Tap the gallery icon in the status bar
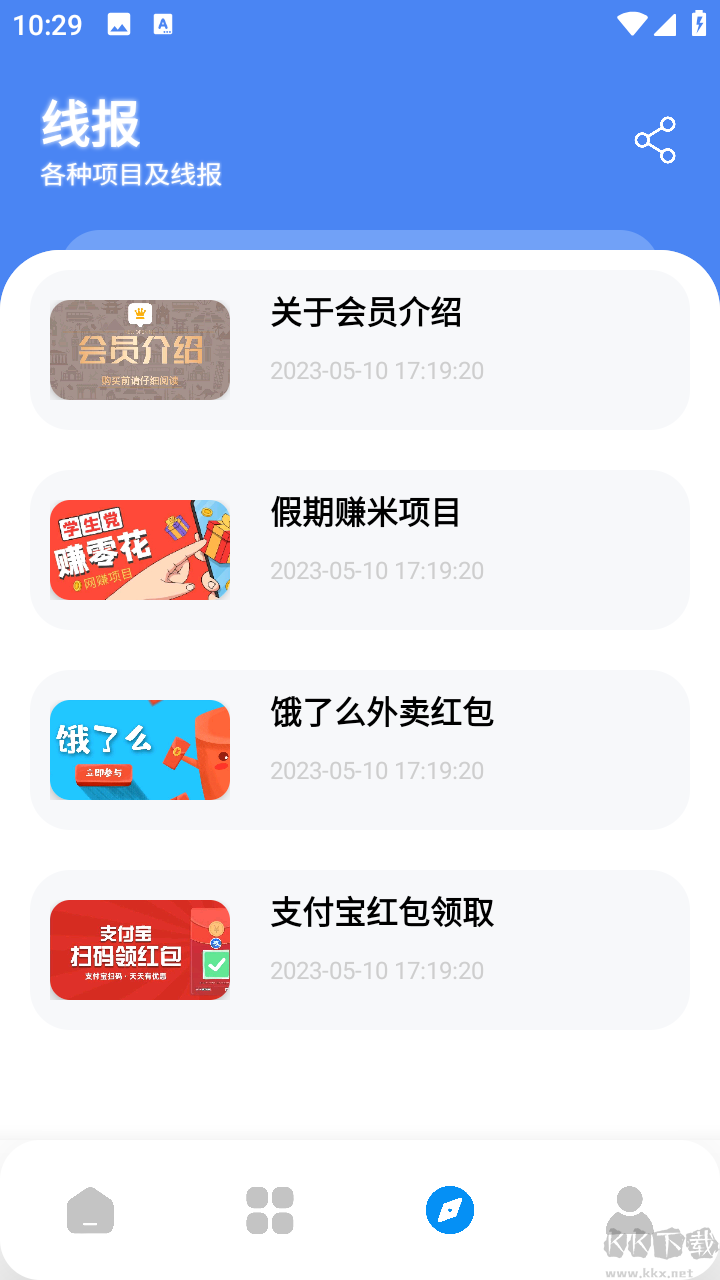Screen dimensions: 720x1280 pos(119,25)
